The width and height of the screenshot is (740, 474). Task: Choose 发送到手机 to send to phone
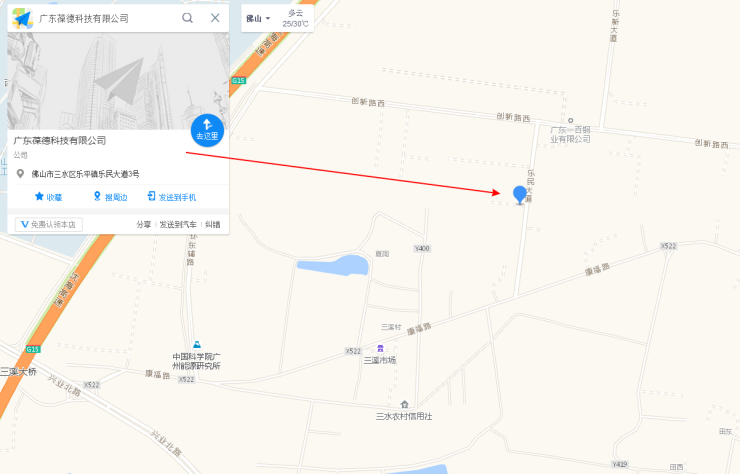click(171, 197)
